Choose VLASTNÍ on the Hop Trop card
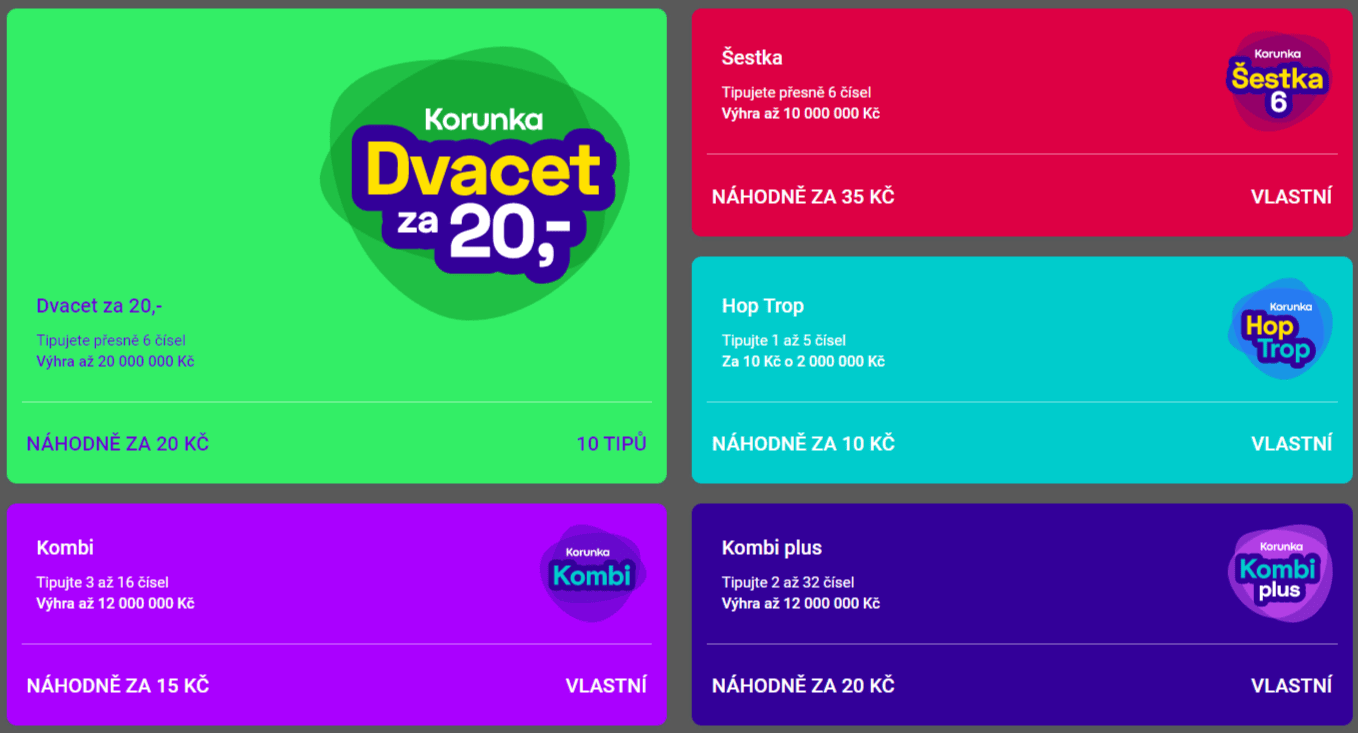Viewport: 1358px width, 733px height. (x=1290, y=444)
